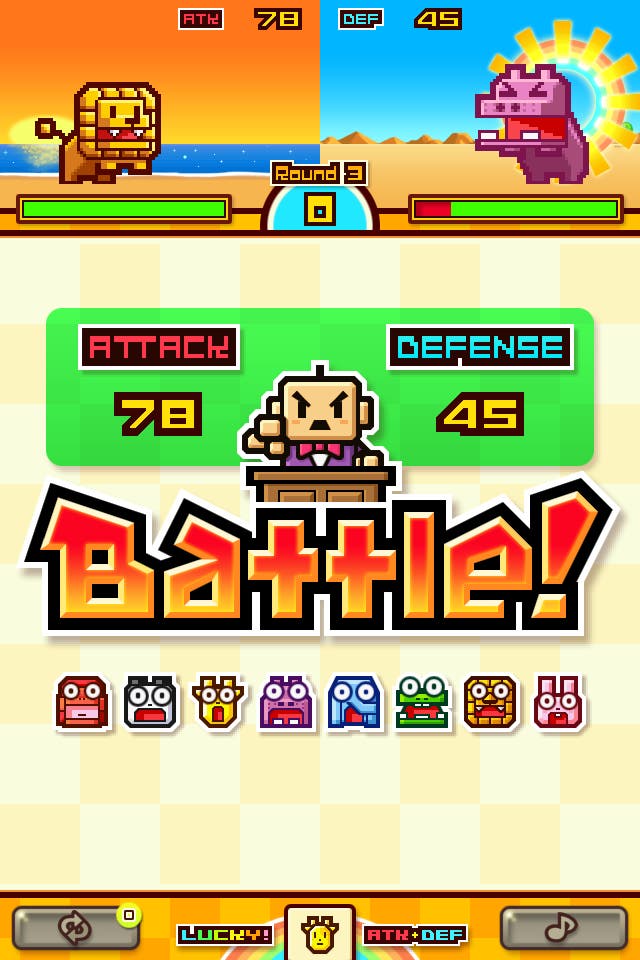Image resolution: width=640 pixels, height=960 pixels.
Task: Tap the lucky giraffe panel
Action: point(320,934)
